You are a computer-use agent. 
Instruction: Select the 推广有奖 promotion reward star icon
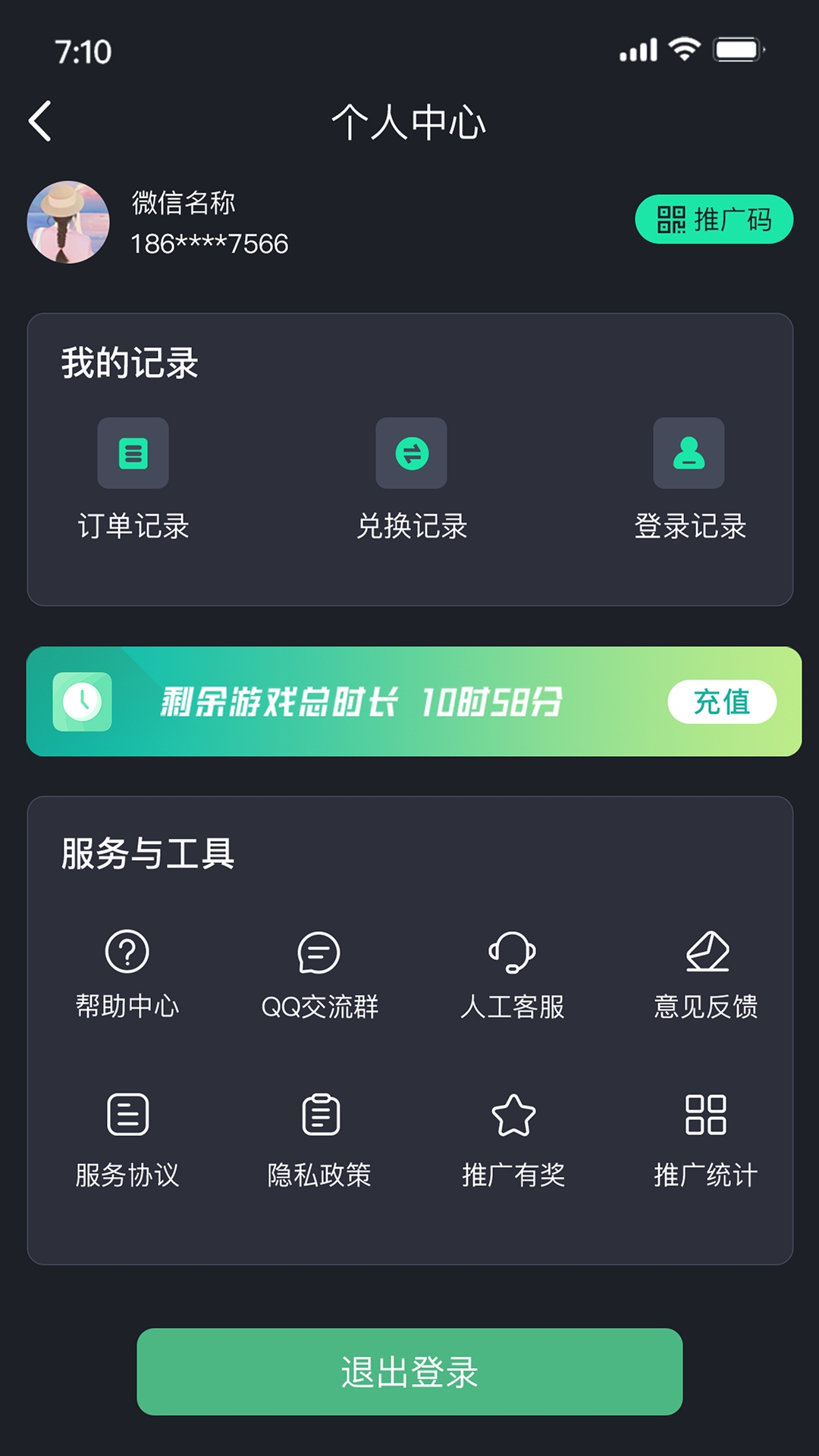(514, 1115)
